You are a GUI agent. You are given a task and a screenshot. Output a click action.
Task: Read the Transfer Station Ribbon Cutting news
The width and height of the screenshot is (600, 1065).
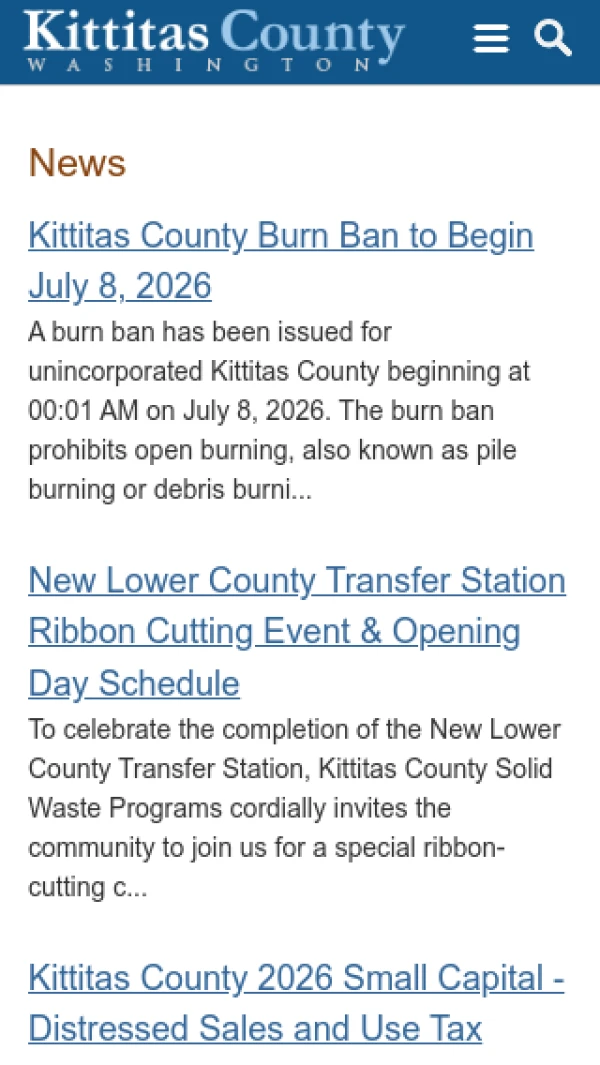297,632
